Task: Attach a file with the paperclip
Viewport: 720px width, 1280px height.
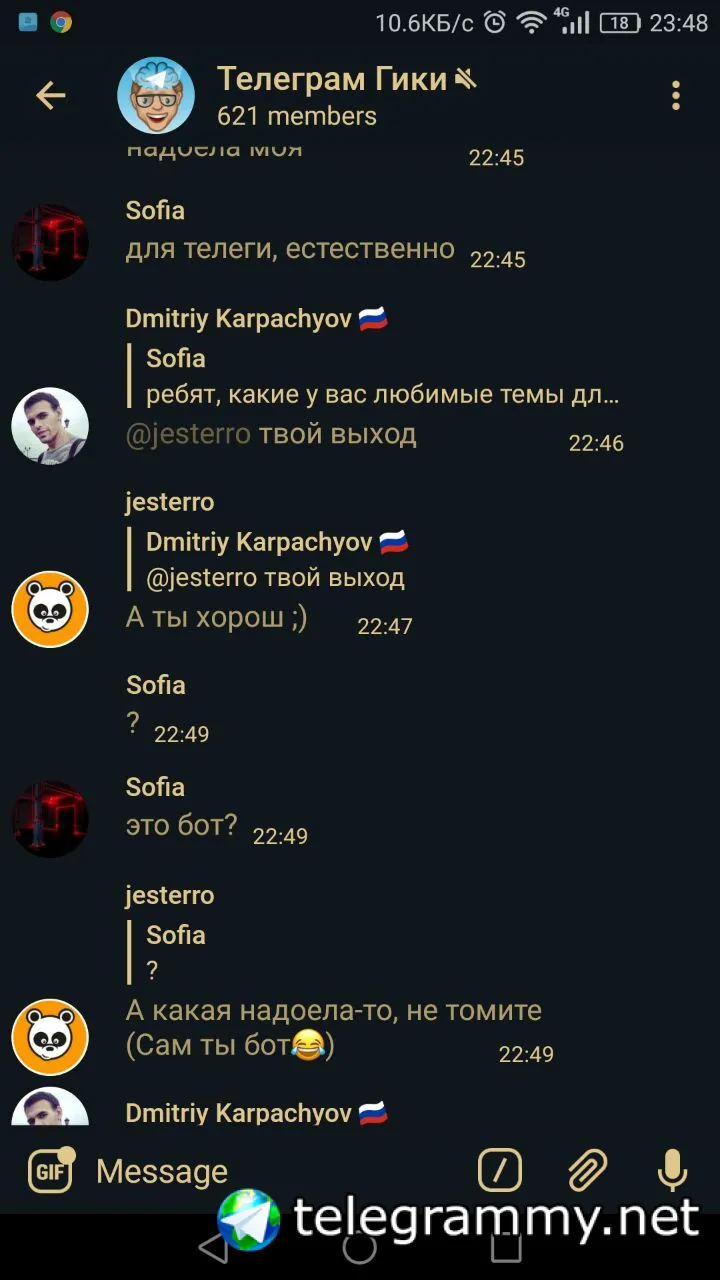Action: point(587,1169)
